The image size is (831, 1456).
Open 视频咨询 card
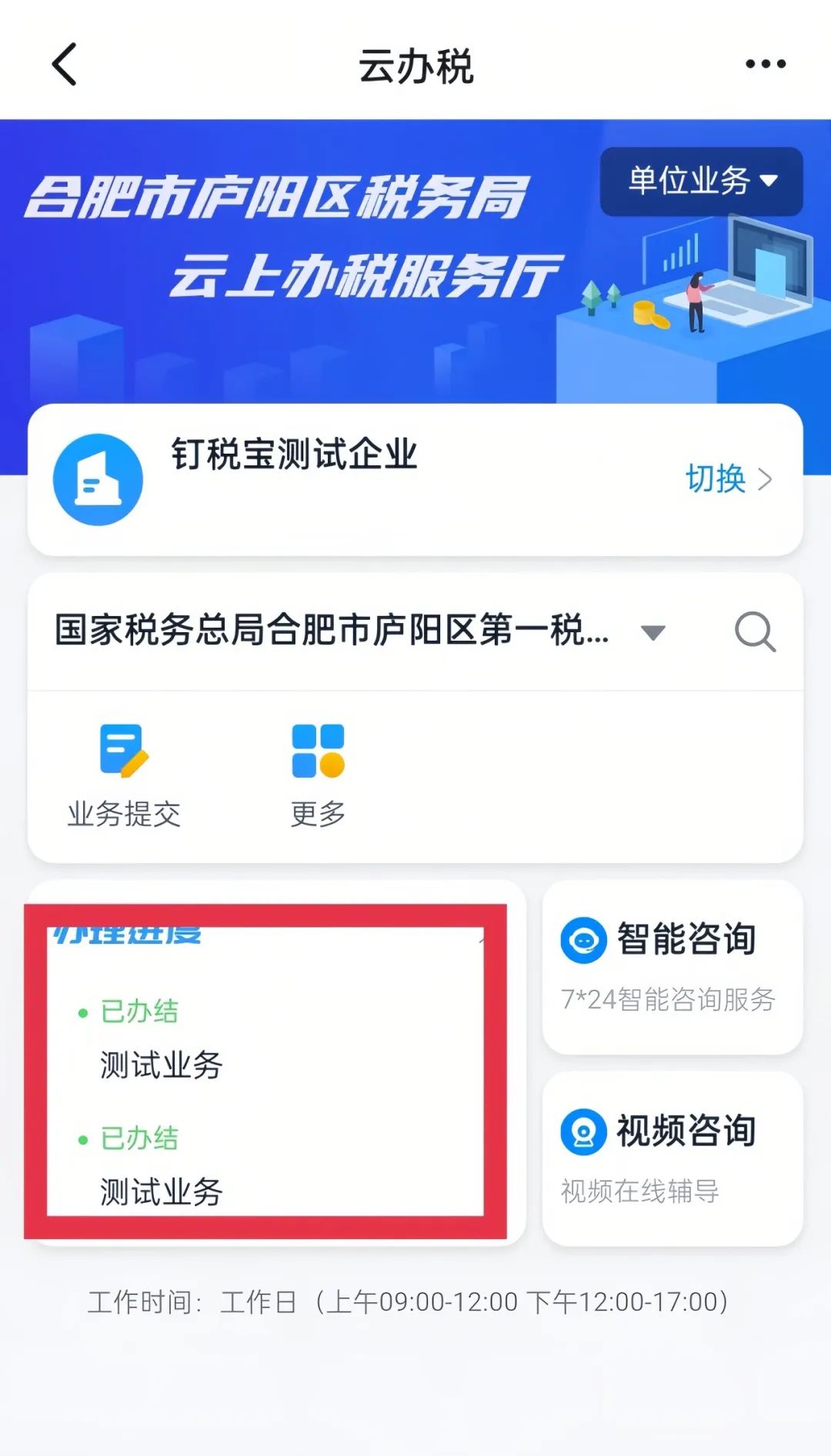pos(672,1159)
